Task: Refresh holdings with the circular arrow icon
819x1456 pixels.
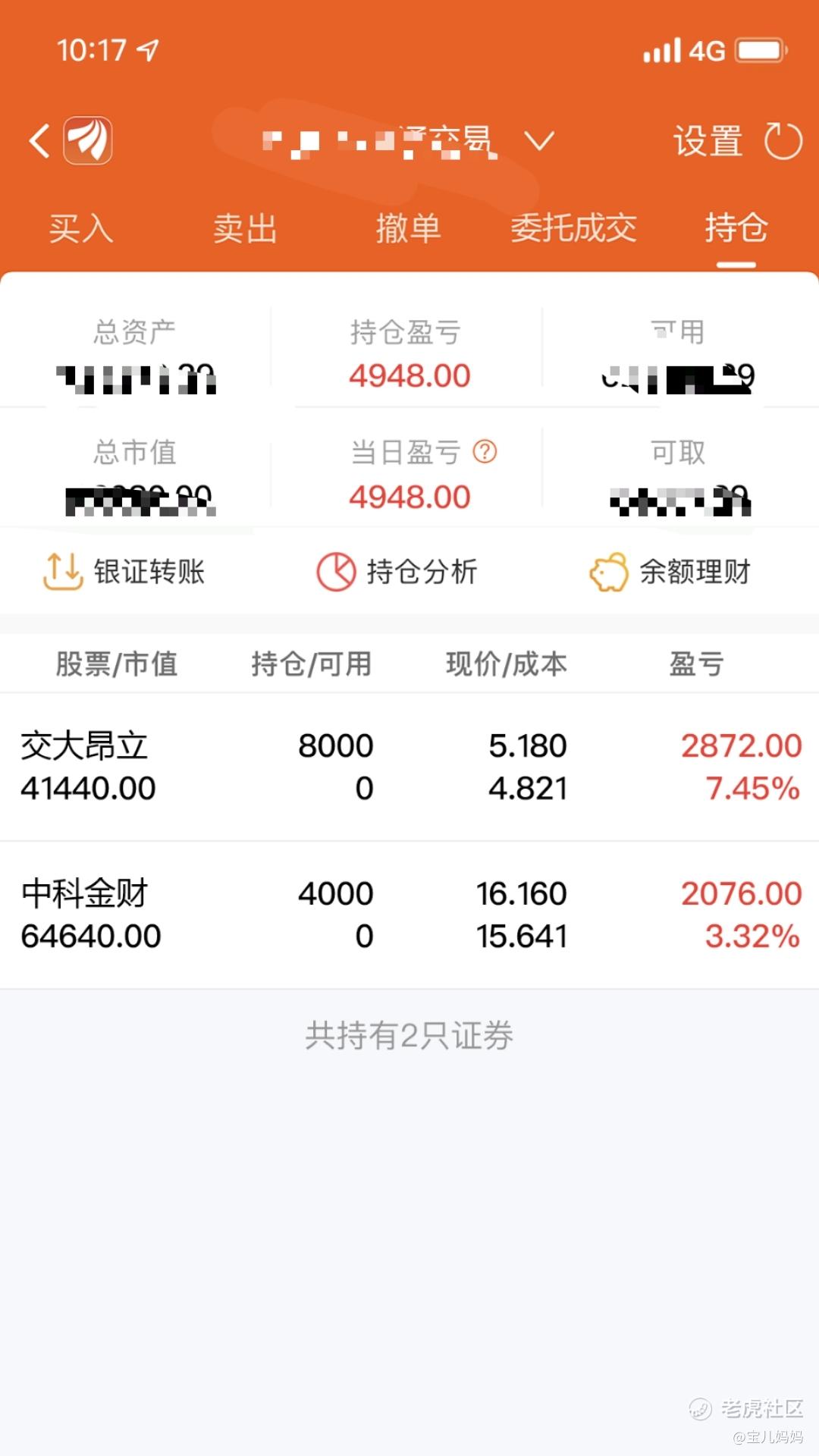Action: (x=783, y=141)
